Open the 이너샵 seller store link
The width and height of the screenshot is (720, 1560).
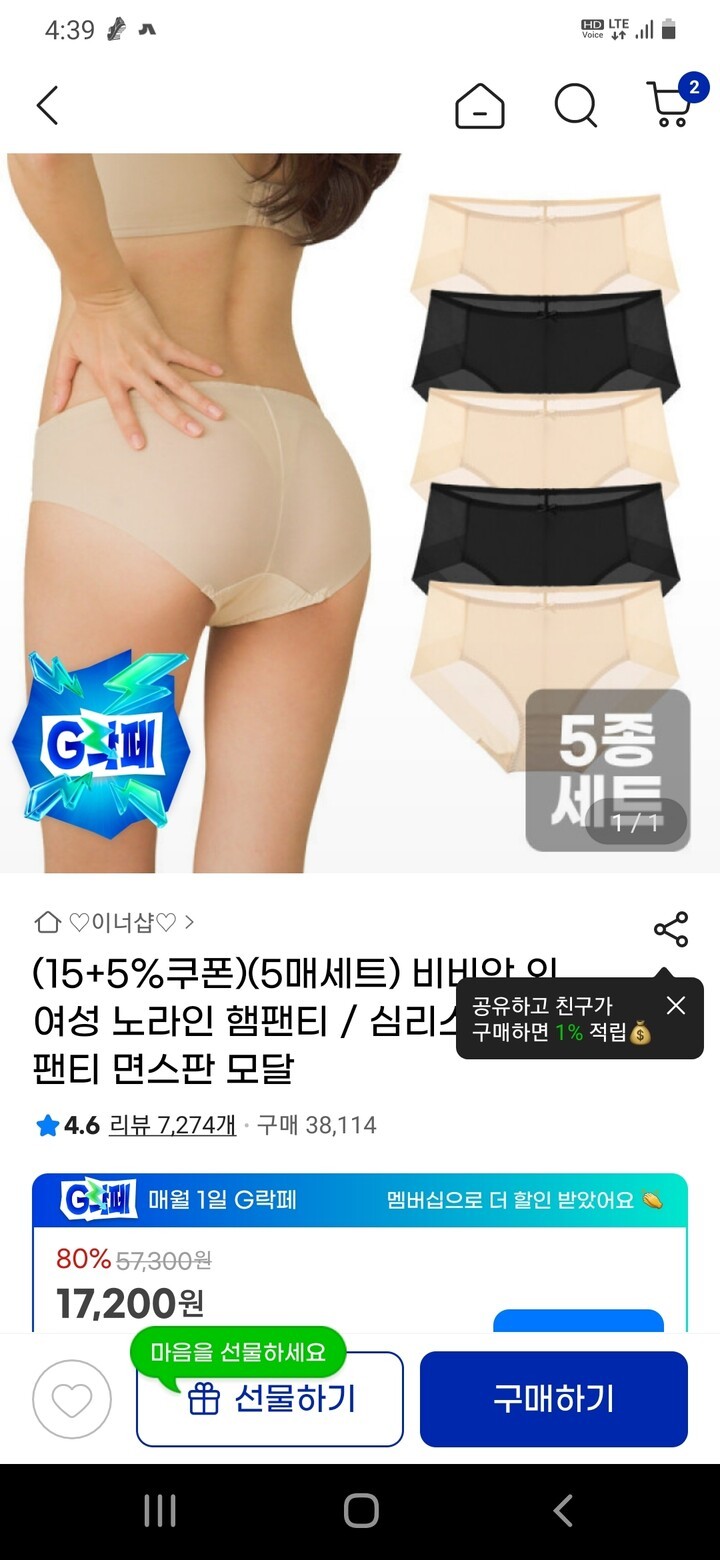click(x=114, y=922)
